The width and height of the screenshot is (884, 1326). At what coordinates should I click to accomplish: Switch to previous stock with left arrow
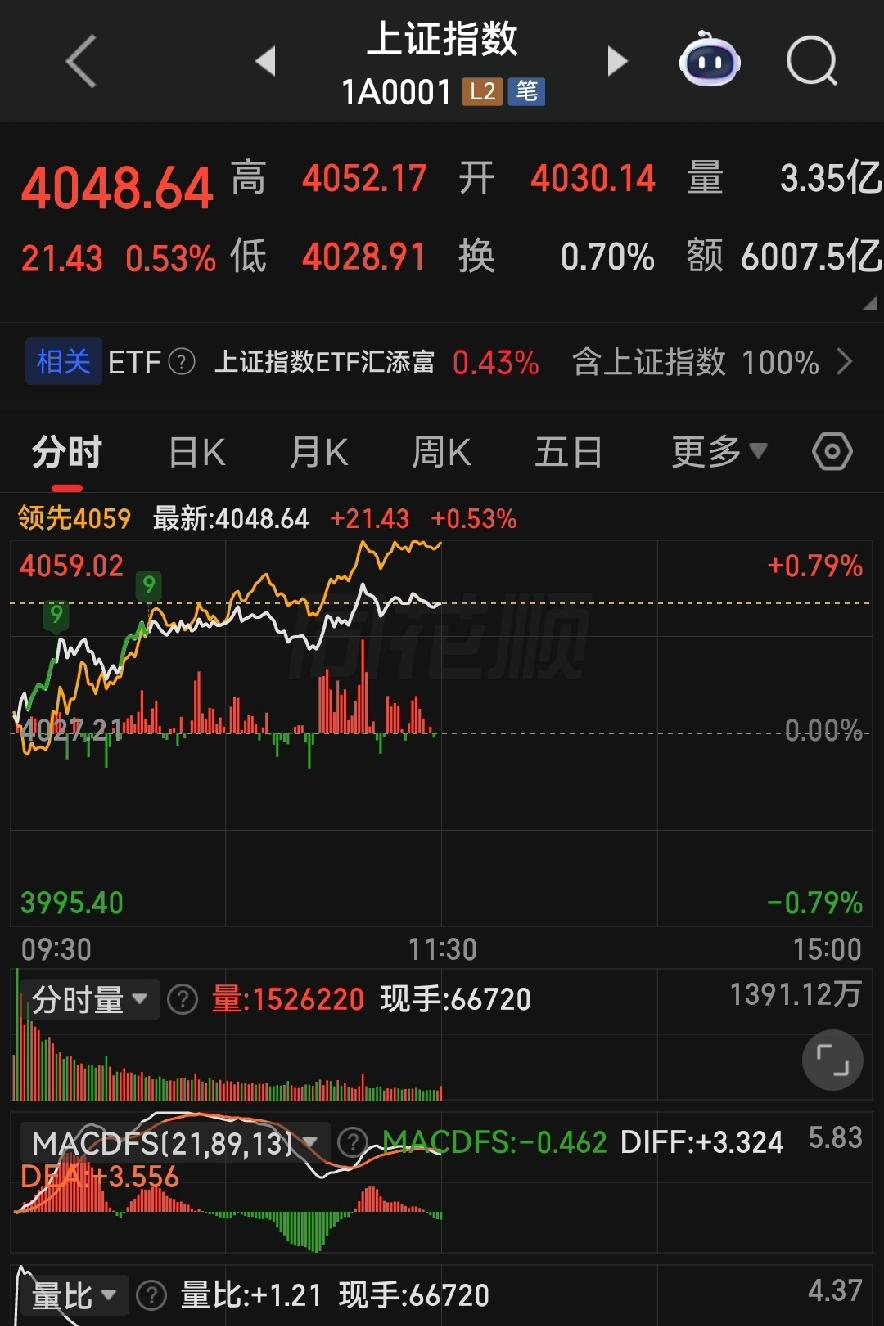265,61
